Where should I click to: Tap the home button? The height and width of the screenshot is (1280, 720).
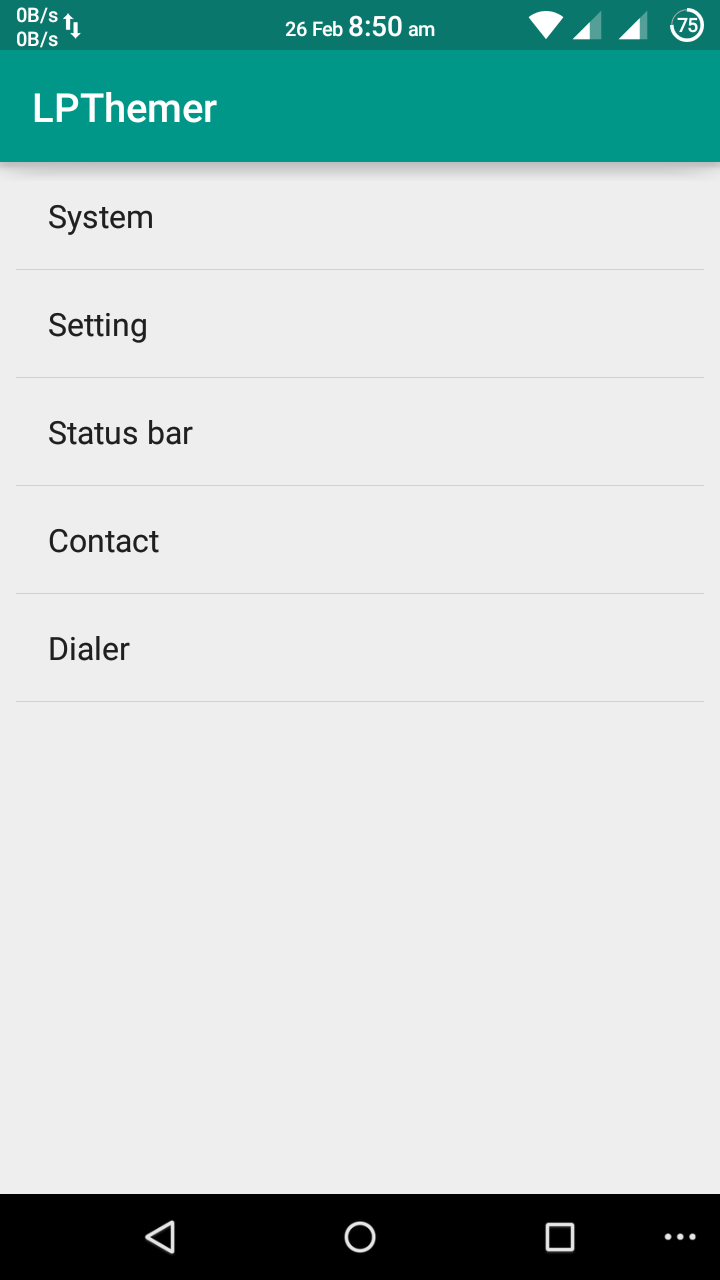tap(360, 1237)
